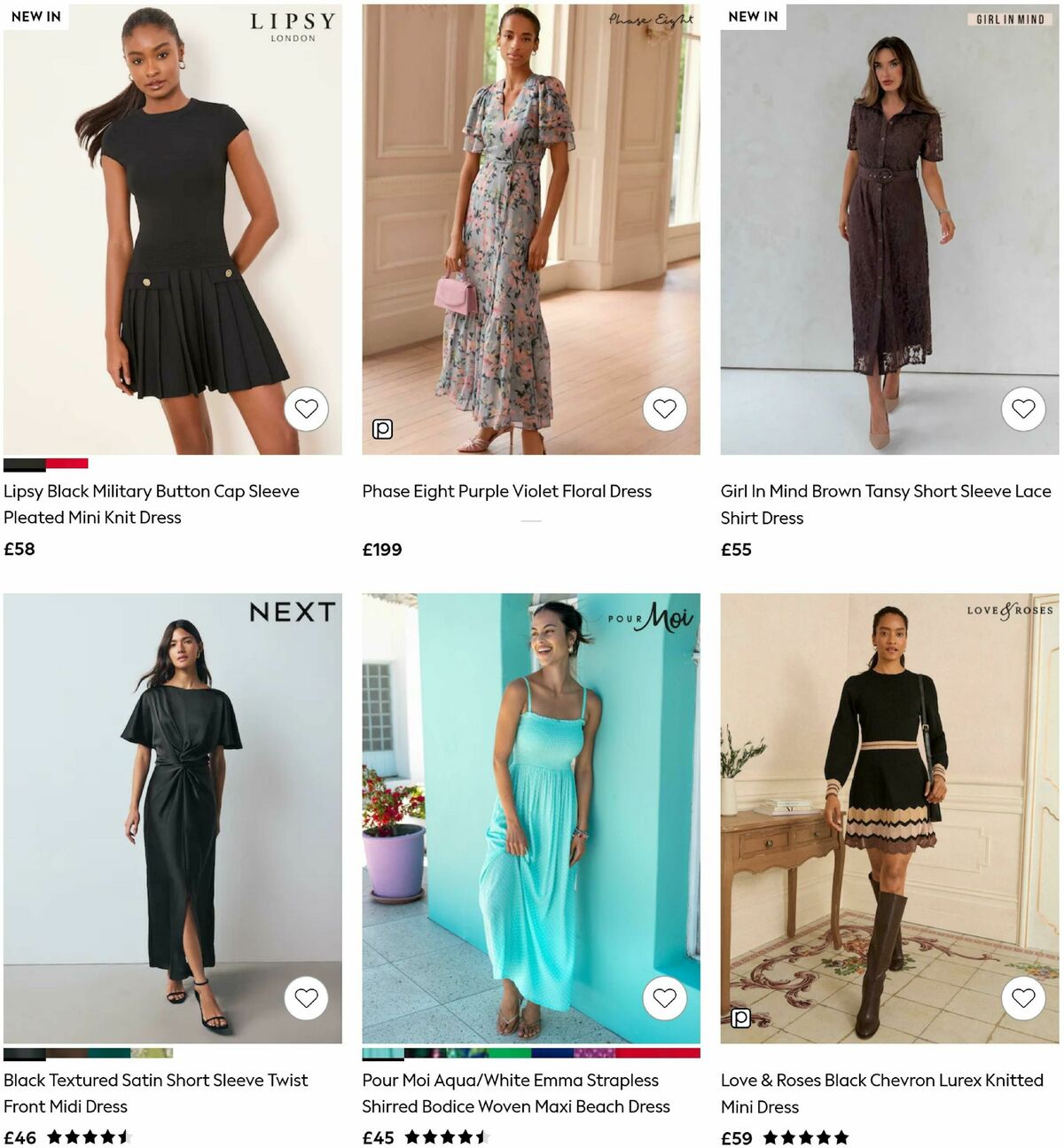
Task: Click the Phase Eight logo on the image
Action: point(653,20)
